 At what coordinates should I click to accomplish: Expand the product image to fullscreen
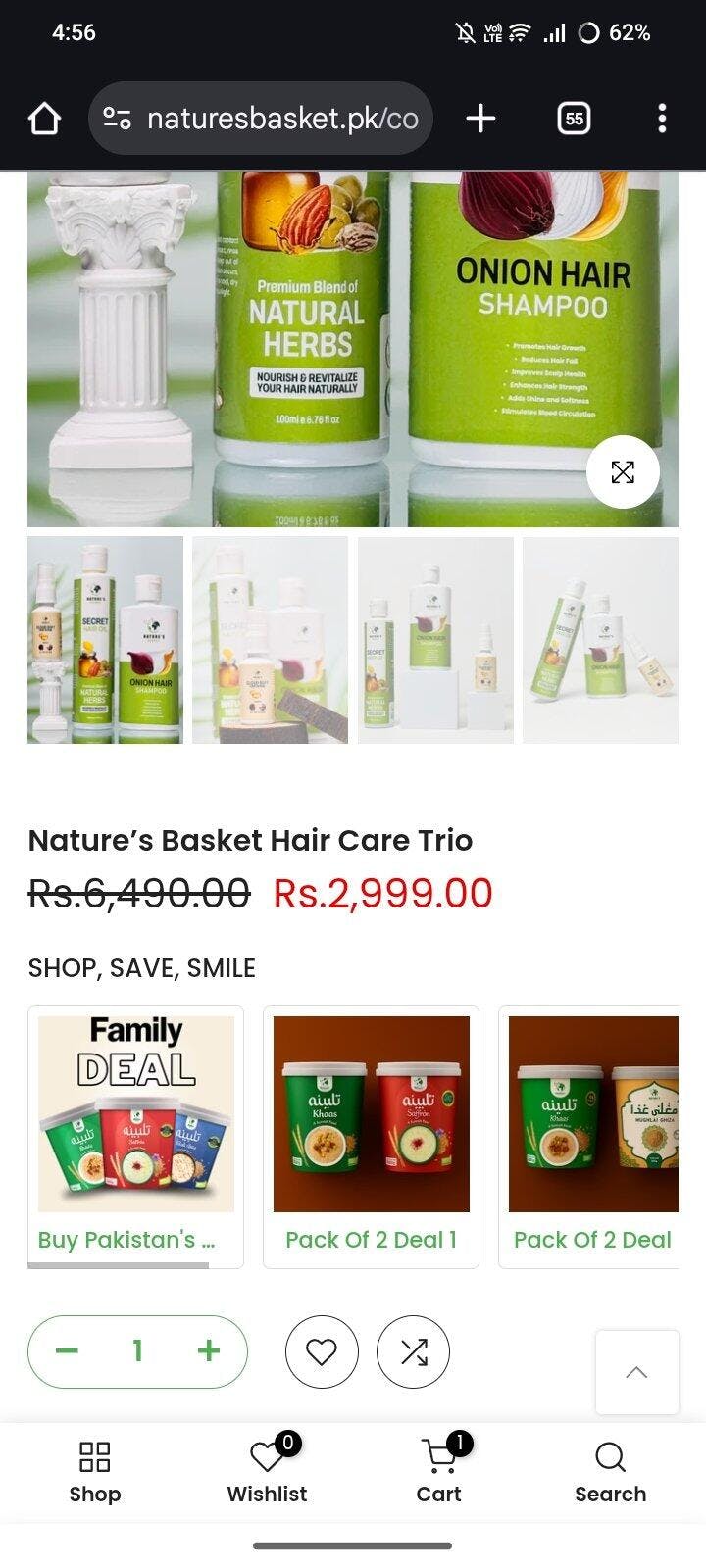point(623,471)
